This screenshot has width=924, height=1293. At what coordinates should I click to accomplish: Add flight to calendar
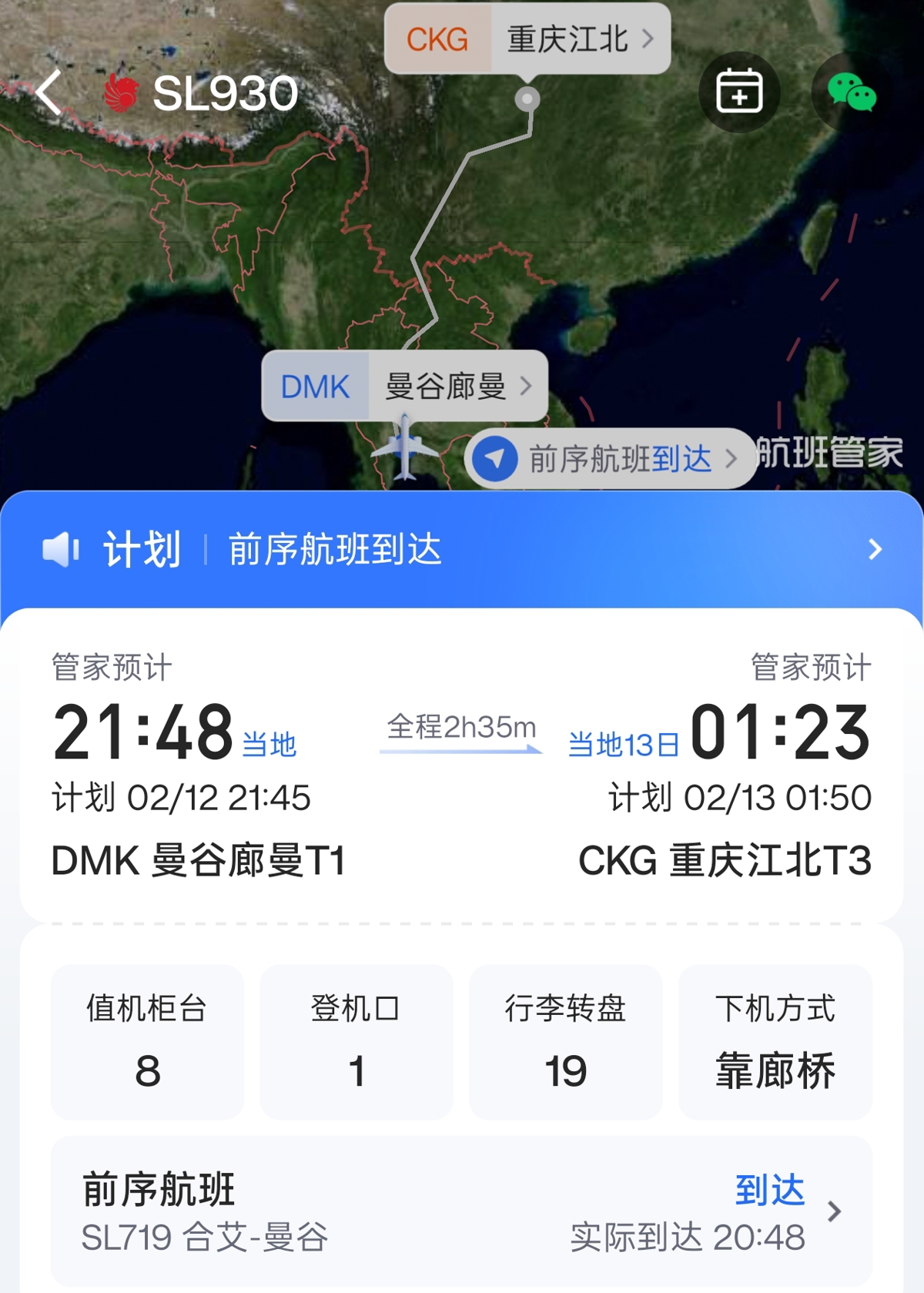coord(739,92)
